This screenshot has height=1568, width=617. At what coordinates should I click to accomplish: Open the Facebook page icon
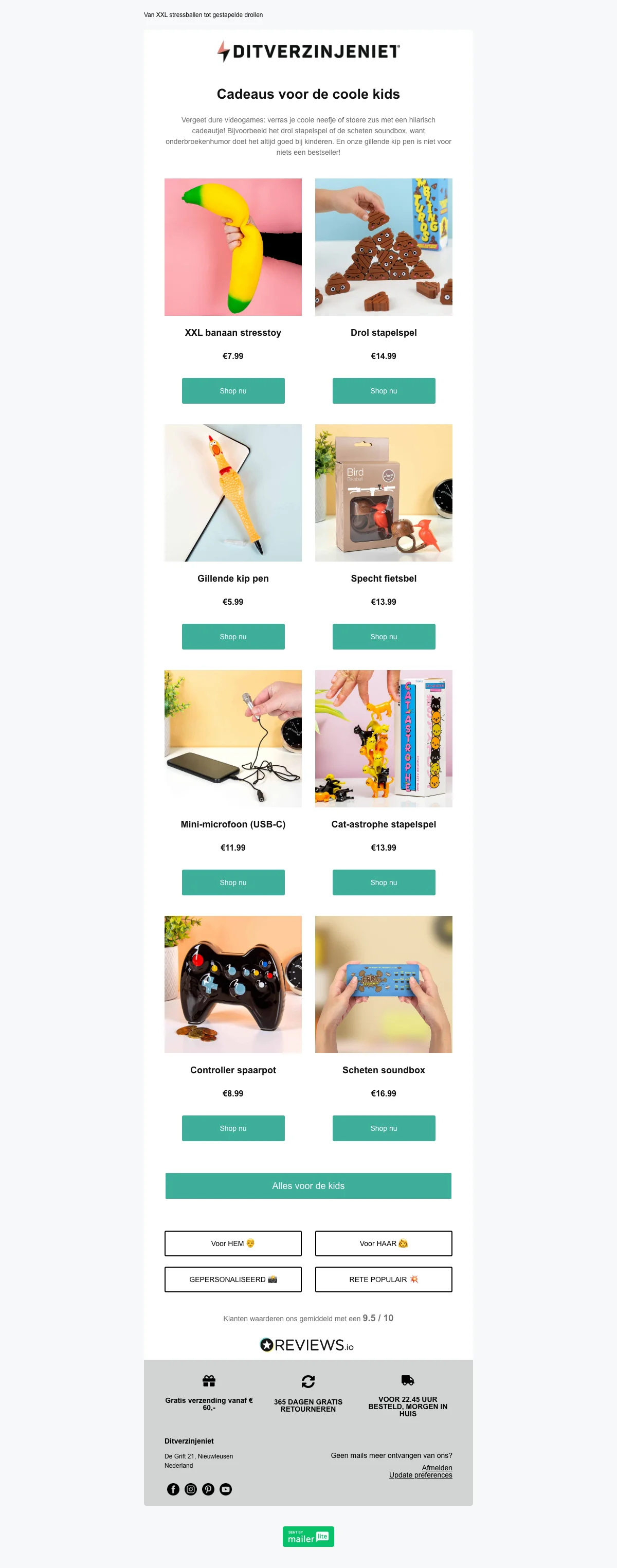pos(173,1489)
